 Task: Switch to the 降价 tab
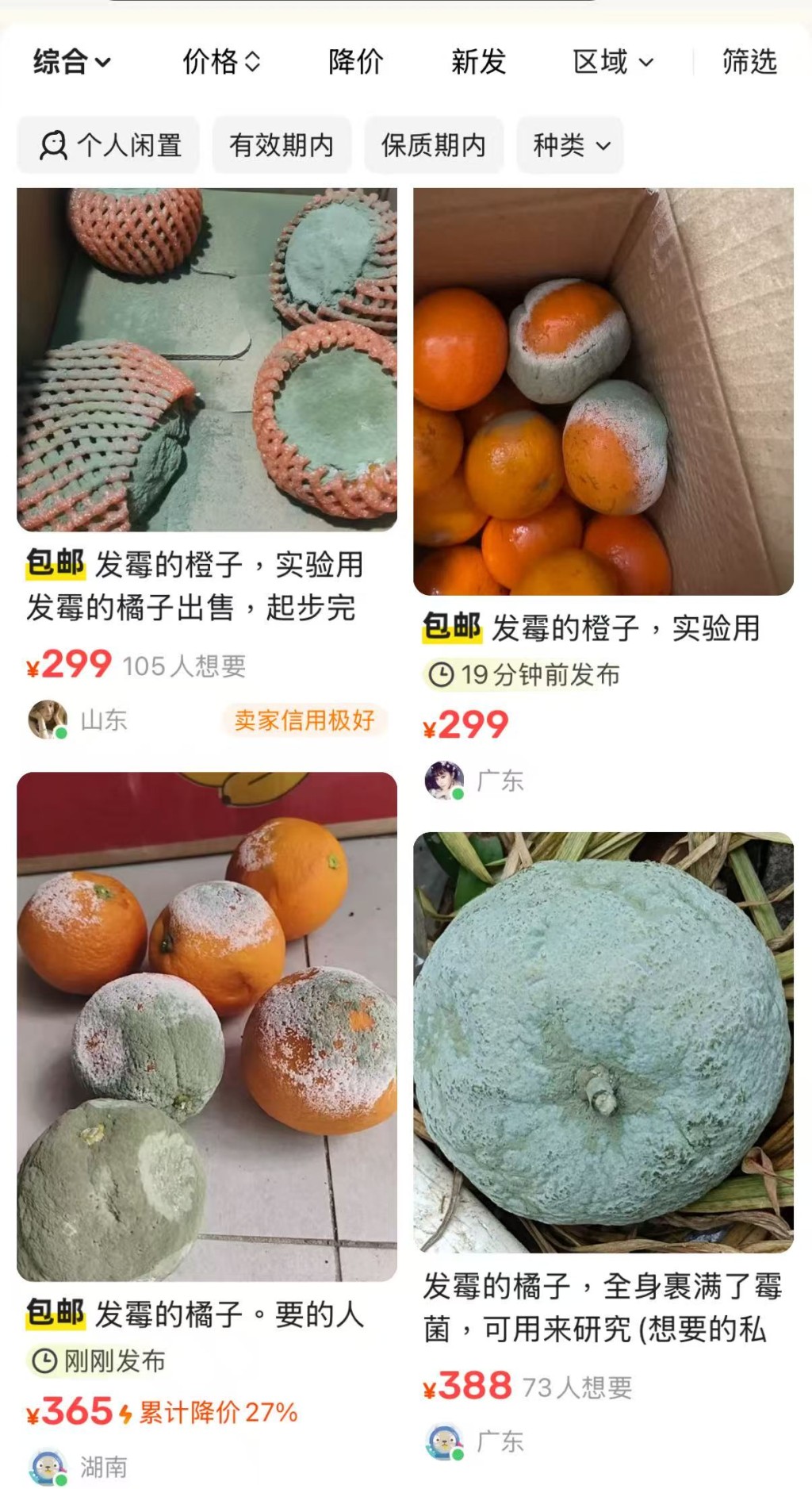click(356, 61)
